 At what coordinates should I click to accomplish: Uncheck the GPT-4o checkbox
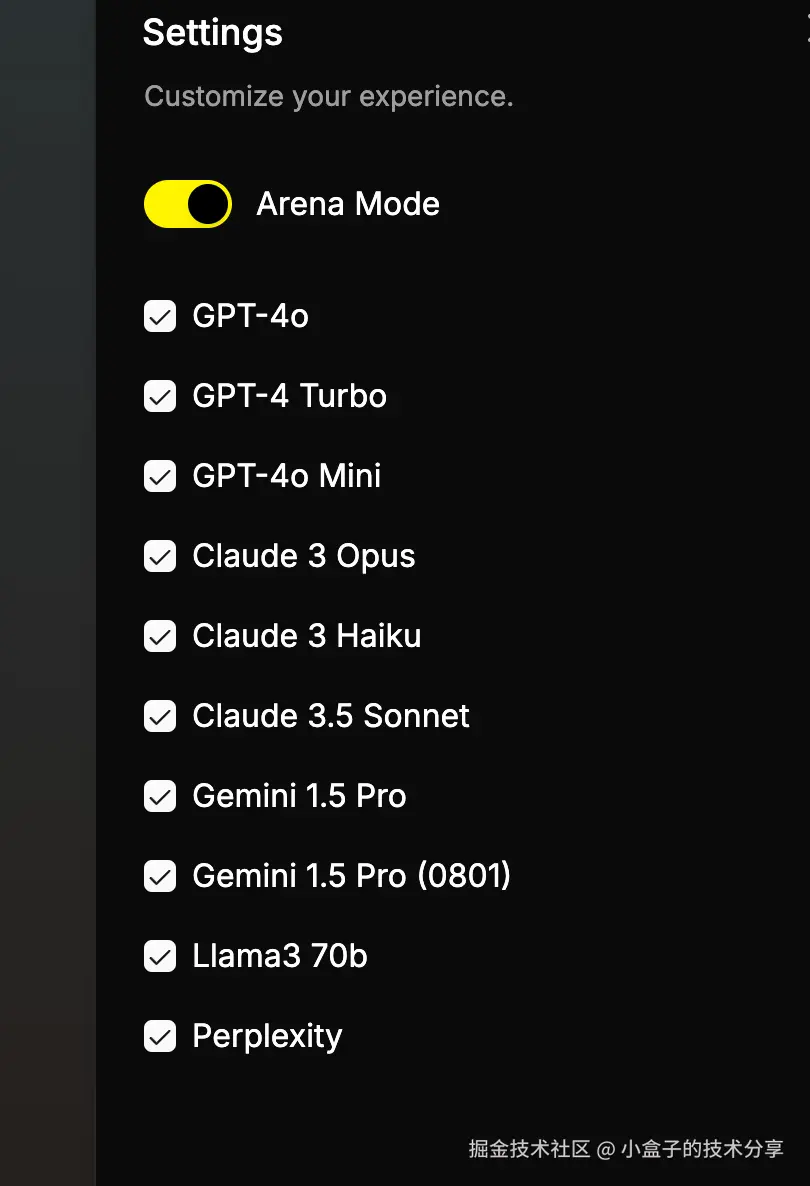[160, 317]
